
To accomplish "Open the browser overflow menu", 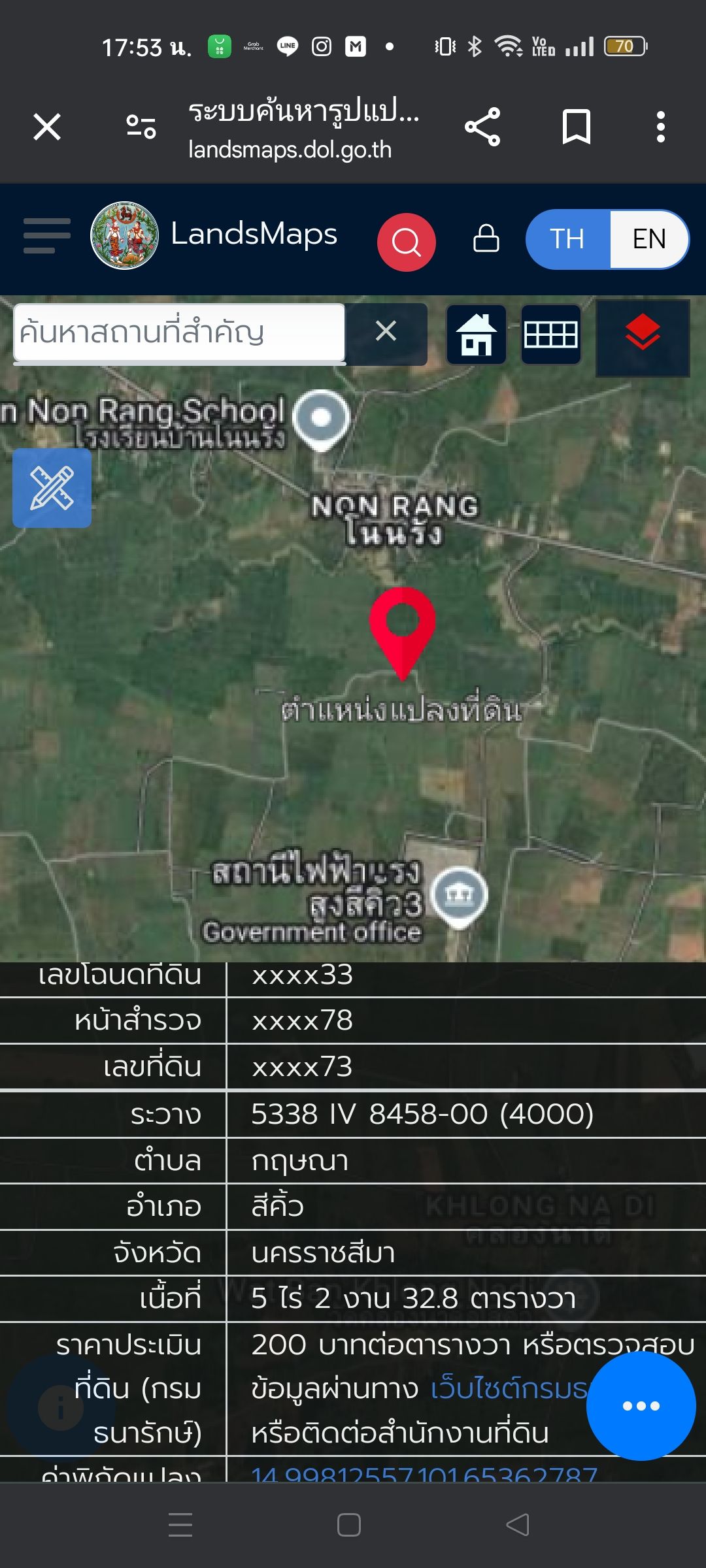I will (x=661, y=127).
